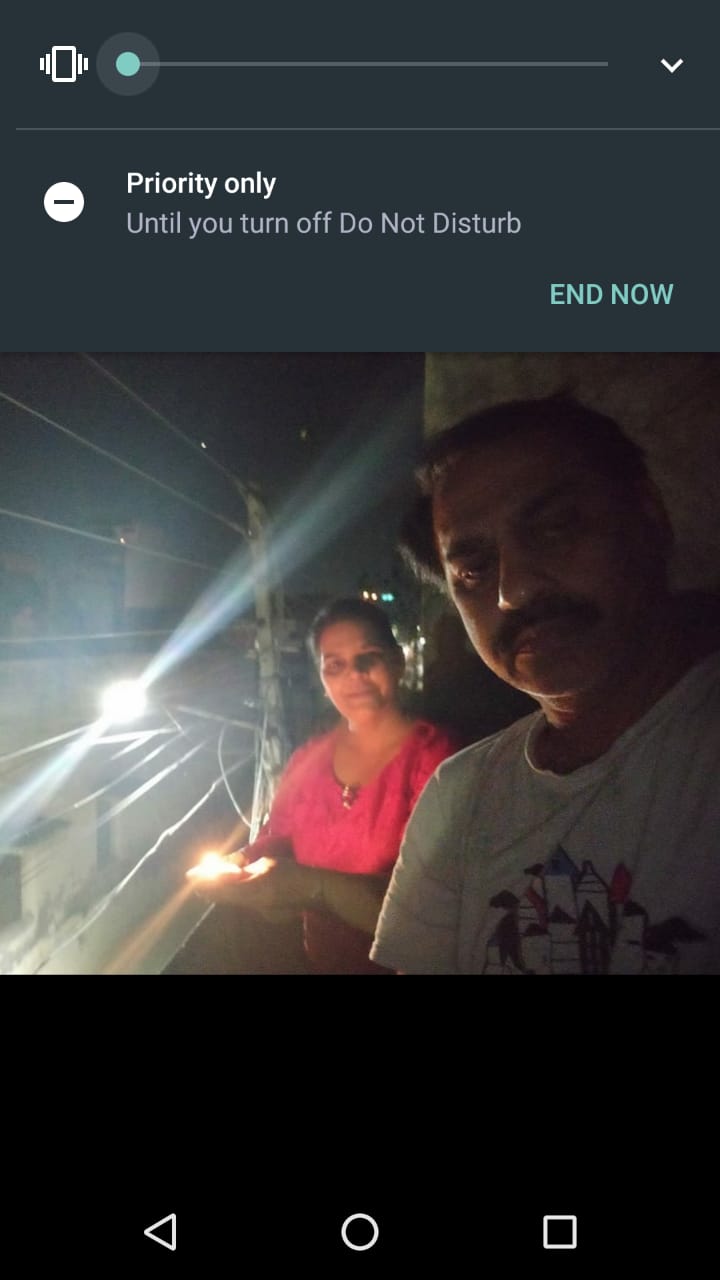Image resolution: width=720 pixels, height=1280 pixels.
Task: Tap the volume slider handle
Action: [x=128, y=64]
